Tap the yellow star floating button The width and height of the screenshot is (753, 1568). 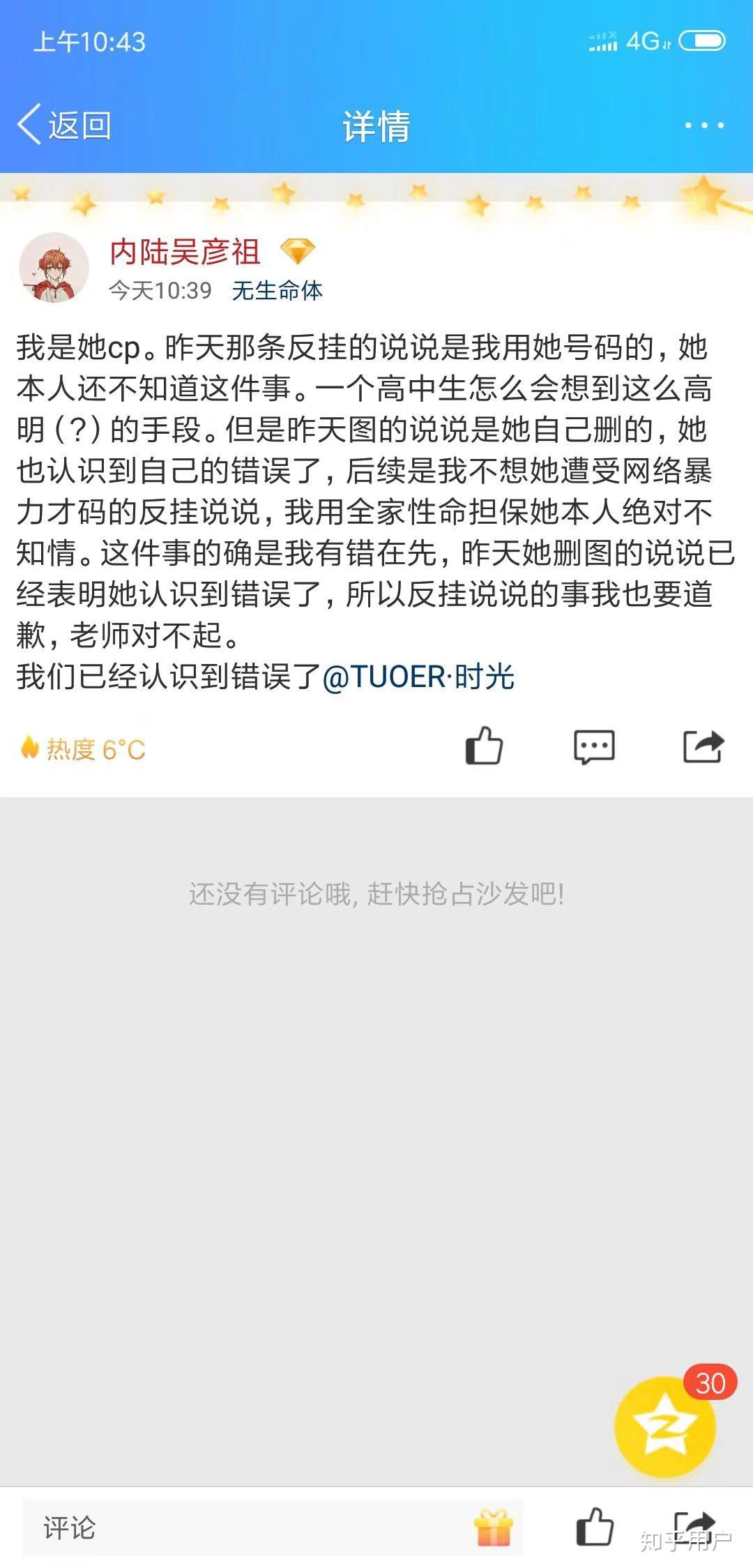(664, 1426)
